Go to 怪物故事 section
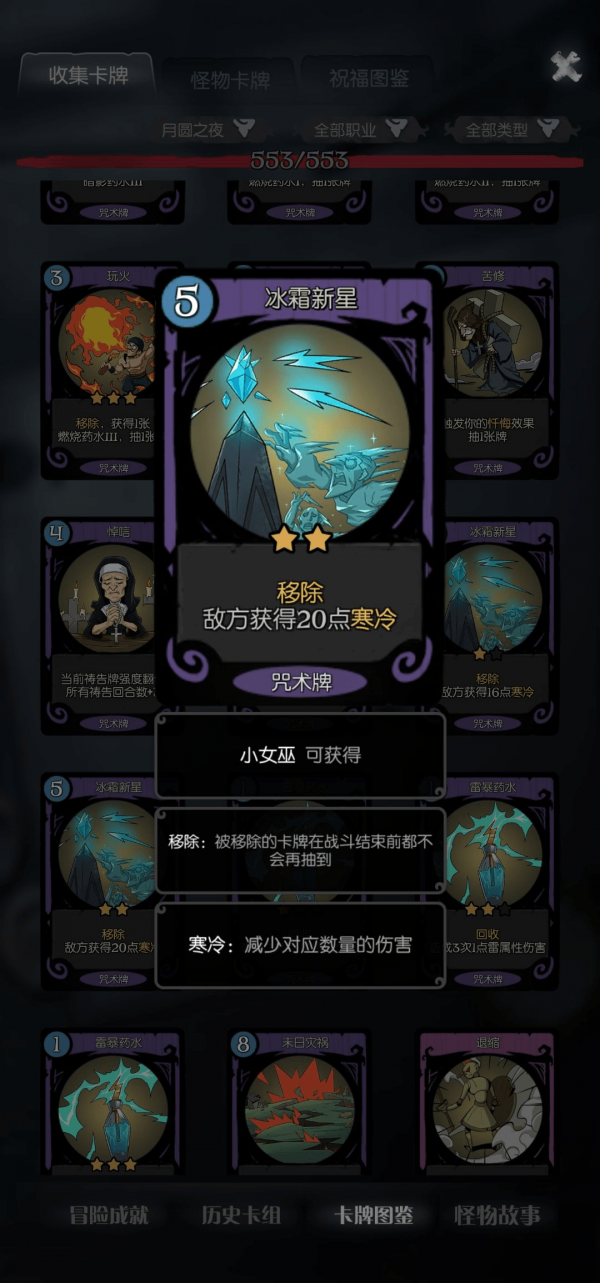The height and width of the screenshot is (1283, 600). point(497,1215)
